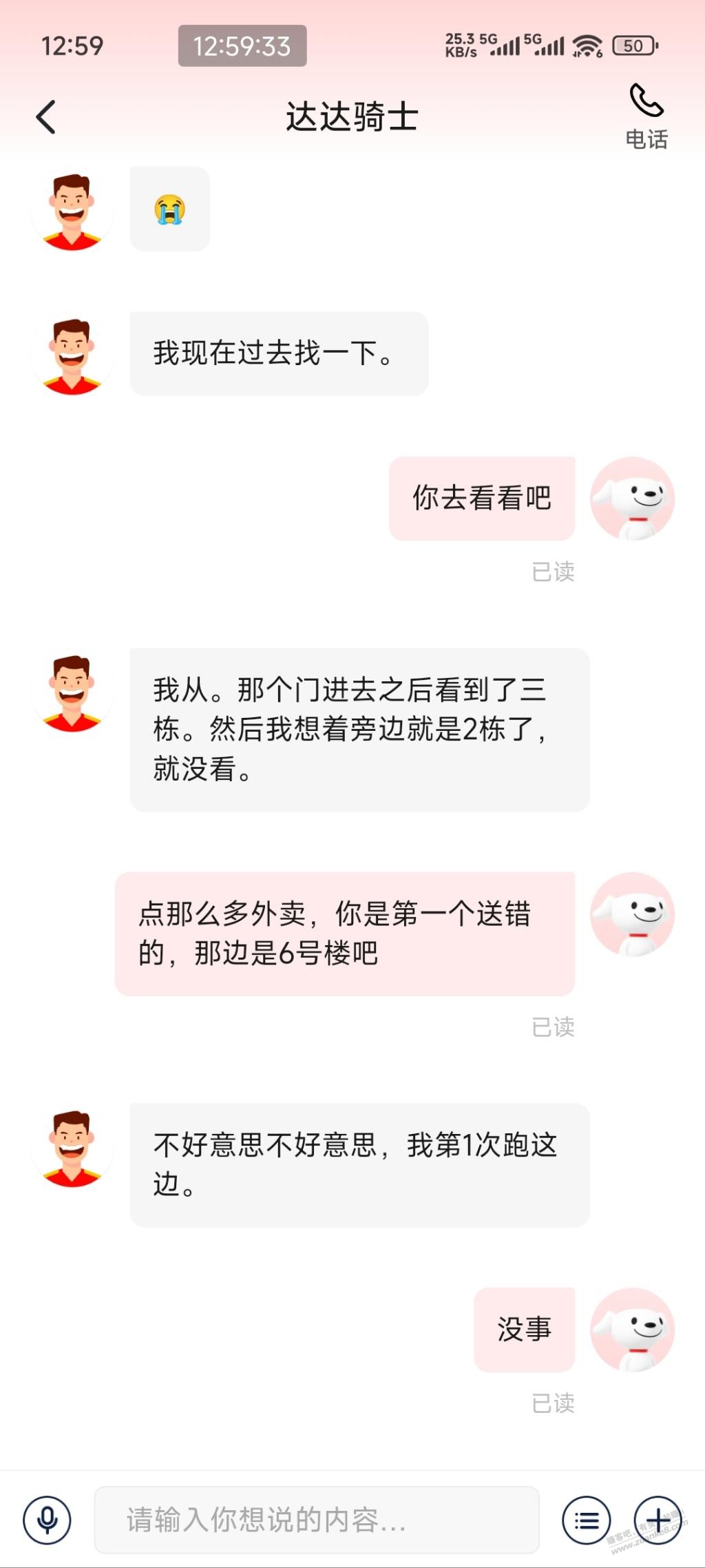Open the plus attachment menu
Screen dimensions: 705x1568
tap(657, 1520)
